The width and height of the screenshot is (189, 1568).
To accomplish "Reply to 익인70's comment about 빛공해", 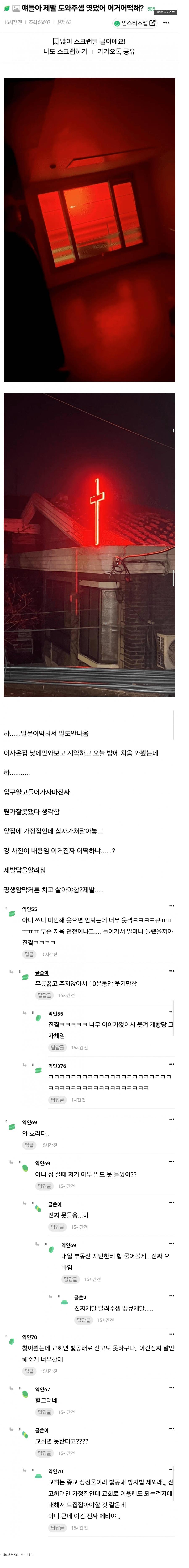I will click(x=29, y=1371).
